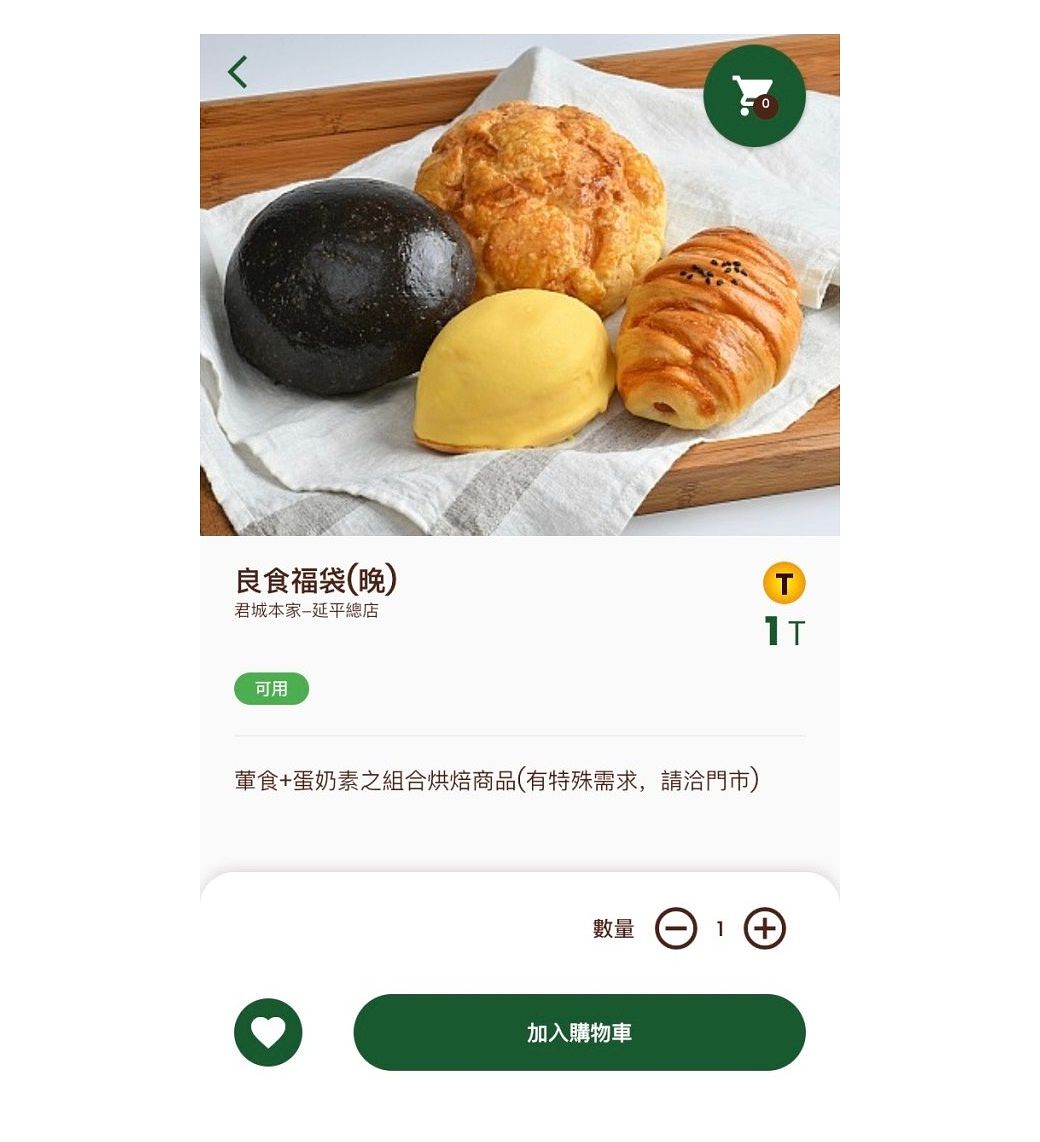Go back using the top-left arrow
This screenshot has height=1142, width=1040.
tap(237, 72)
